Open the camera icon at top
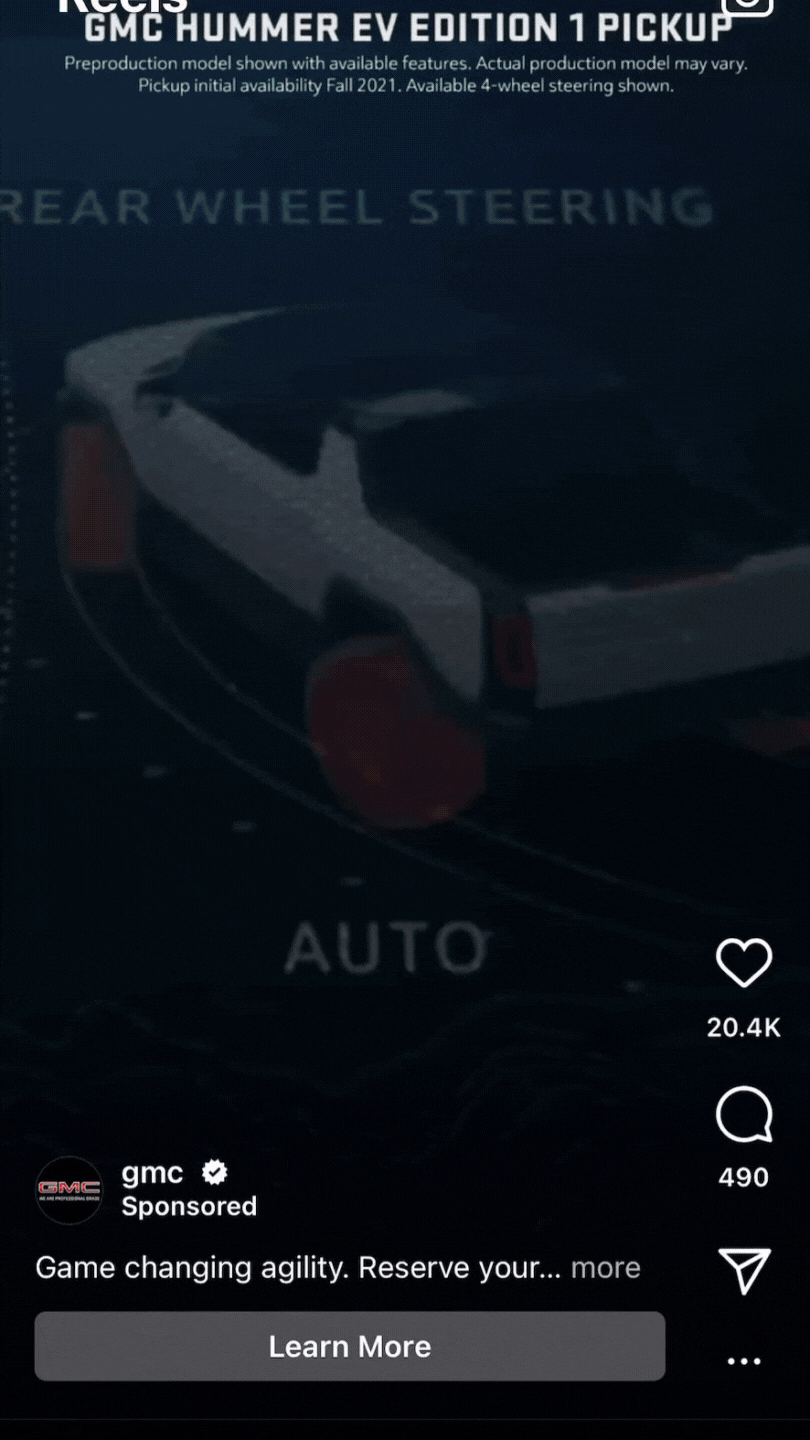This screenshot has height=1440, width=810. (747, 6)
